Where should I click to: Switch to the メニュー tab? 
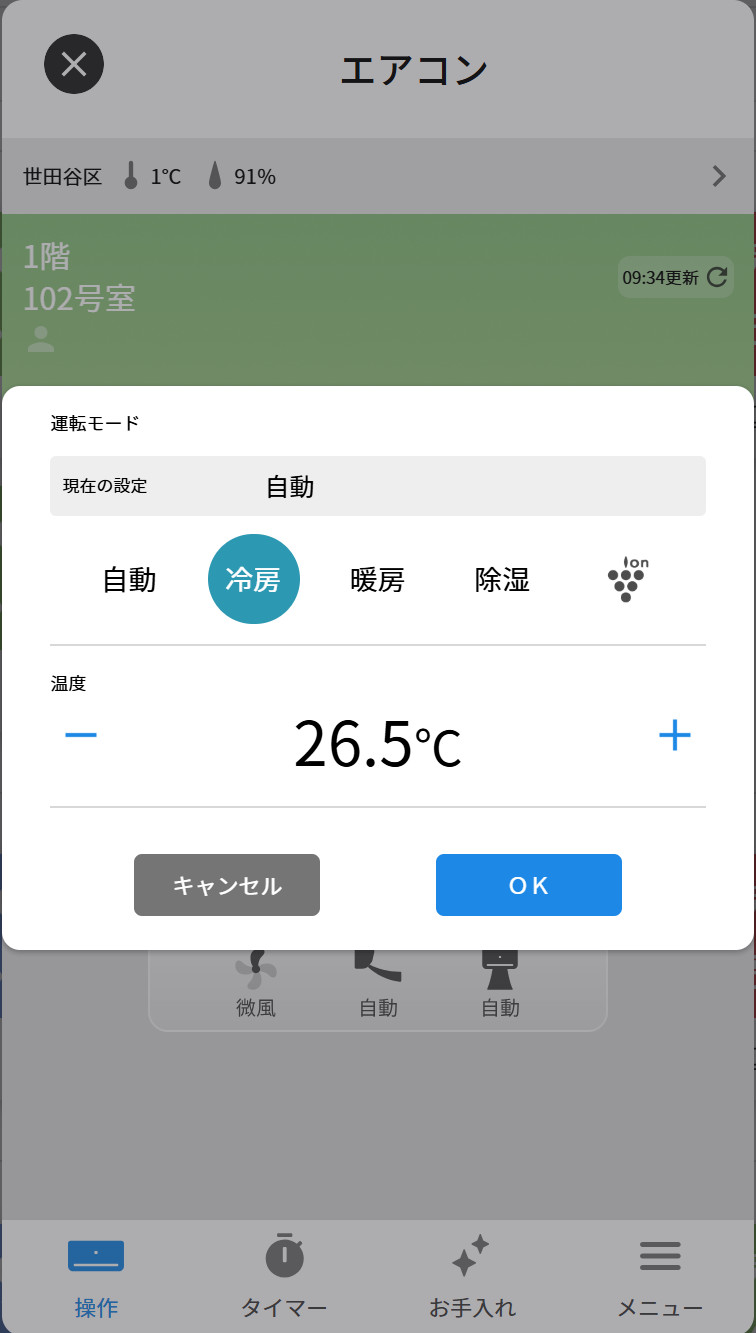pyautogui.click(x=660, y=1275)
